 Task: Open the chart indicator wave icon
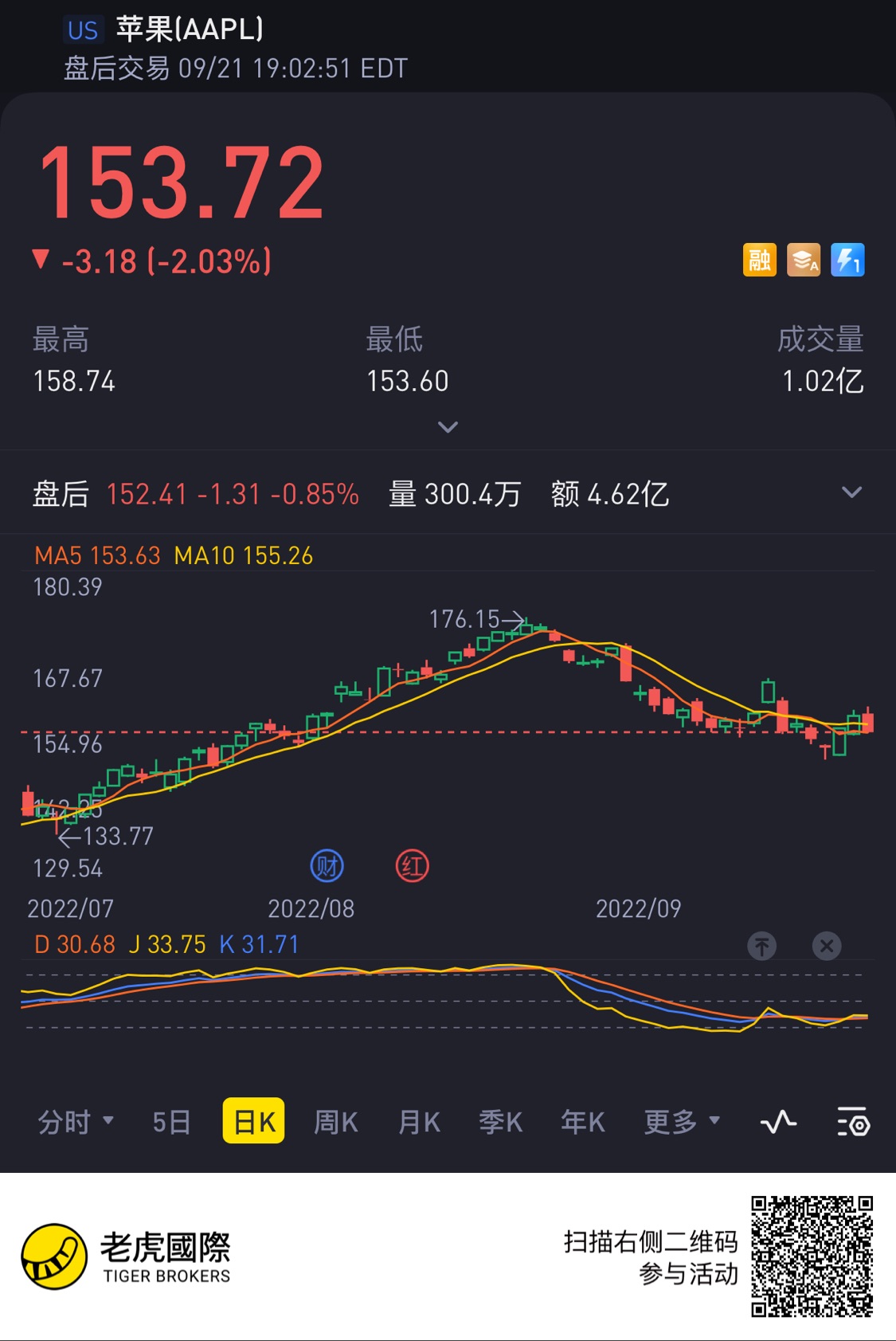(x=778, y=1122)
